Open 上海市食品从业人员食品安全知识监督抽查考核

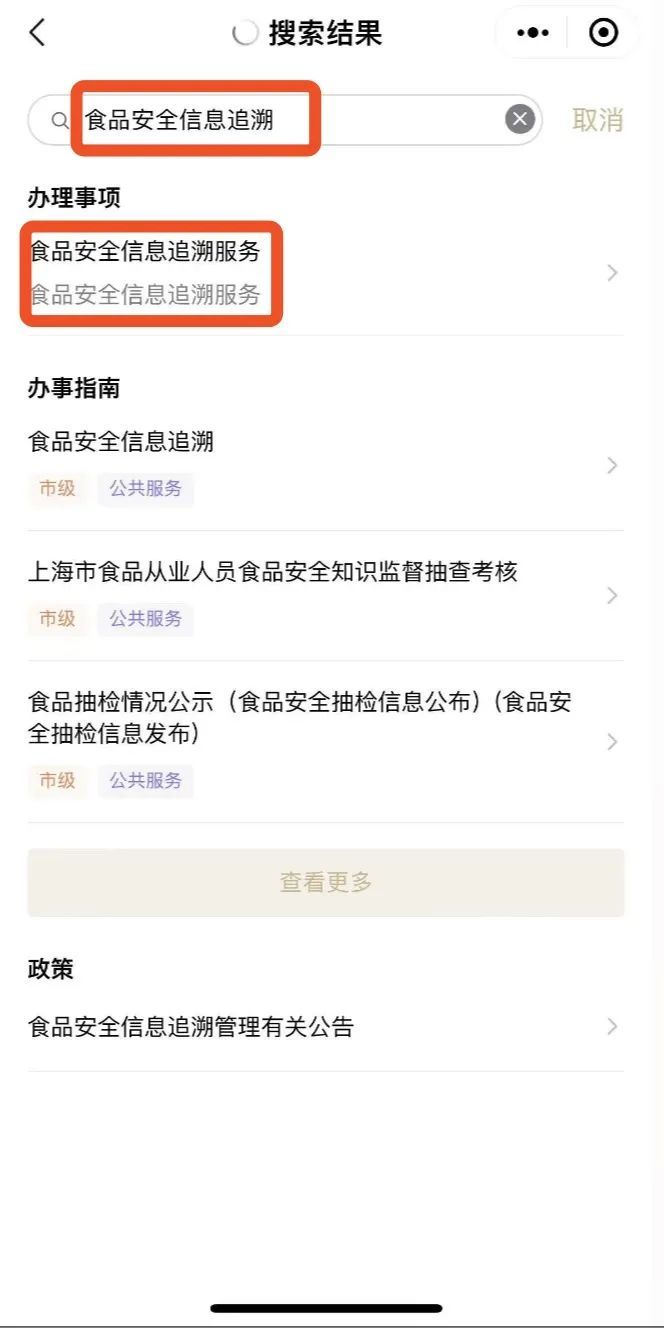click(320, 595)
